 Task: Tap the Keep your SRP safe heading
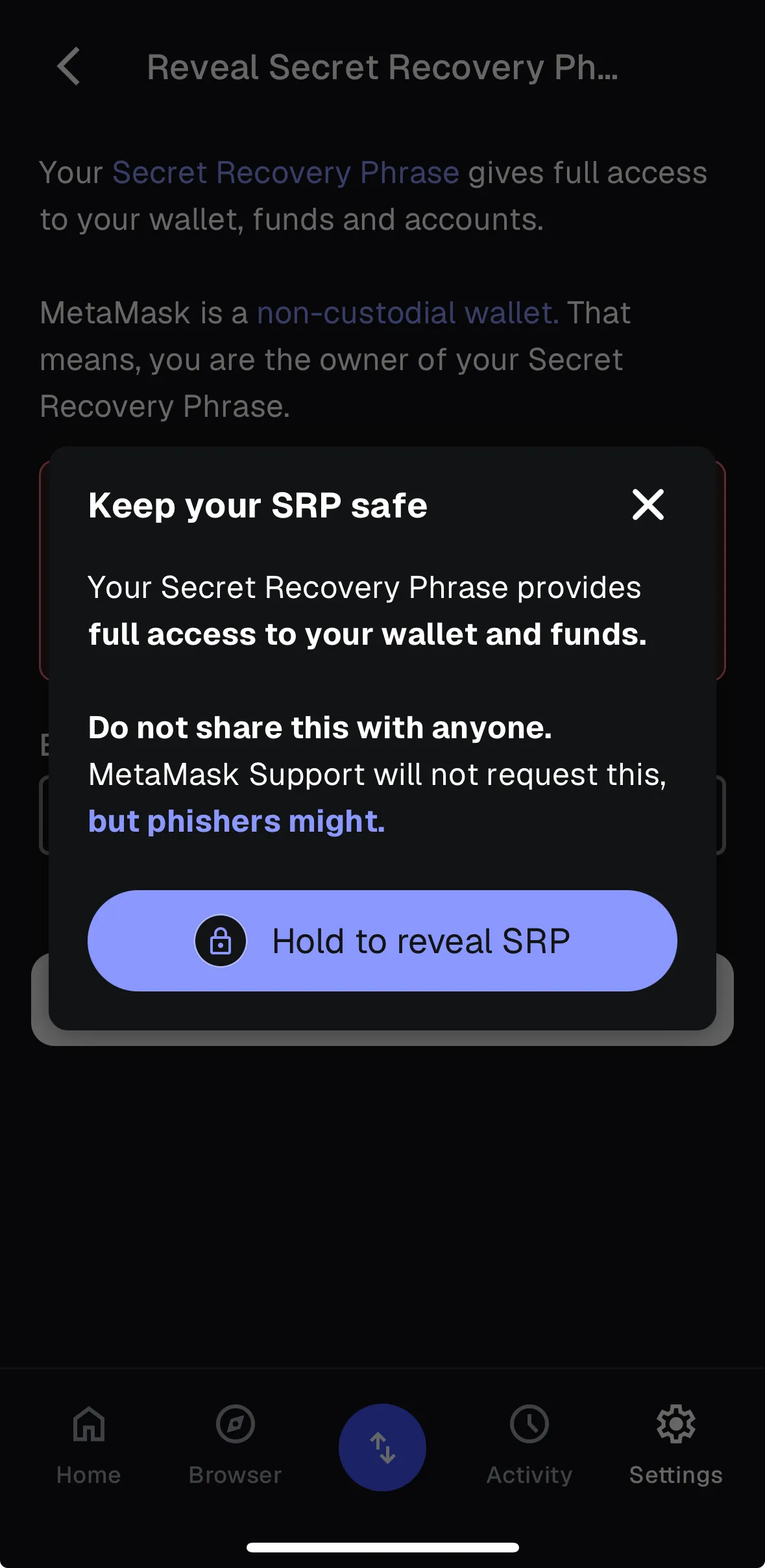[258, 506]
